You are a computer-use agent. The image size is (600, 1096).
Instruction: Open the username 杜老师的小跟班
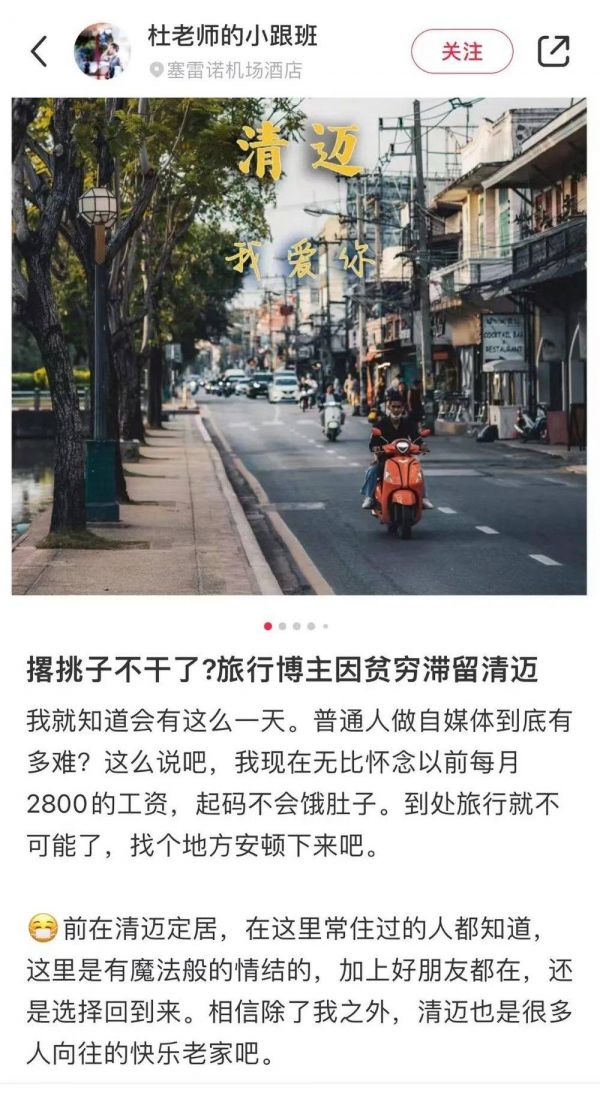232,36
